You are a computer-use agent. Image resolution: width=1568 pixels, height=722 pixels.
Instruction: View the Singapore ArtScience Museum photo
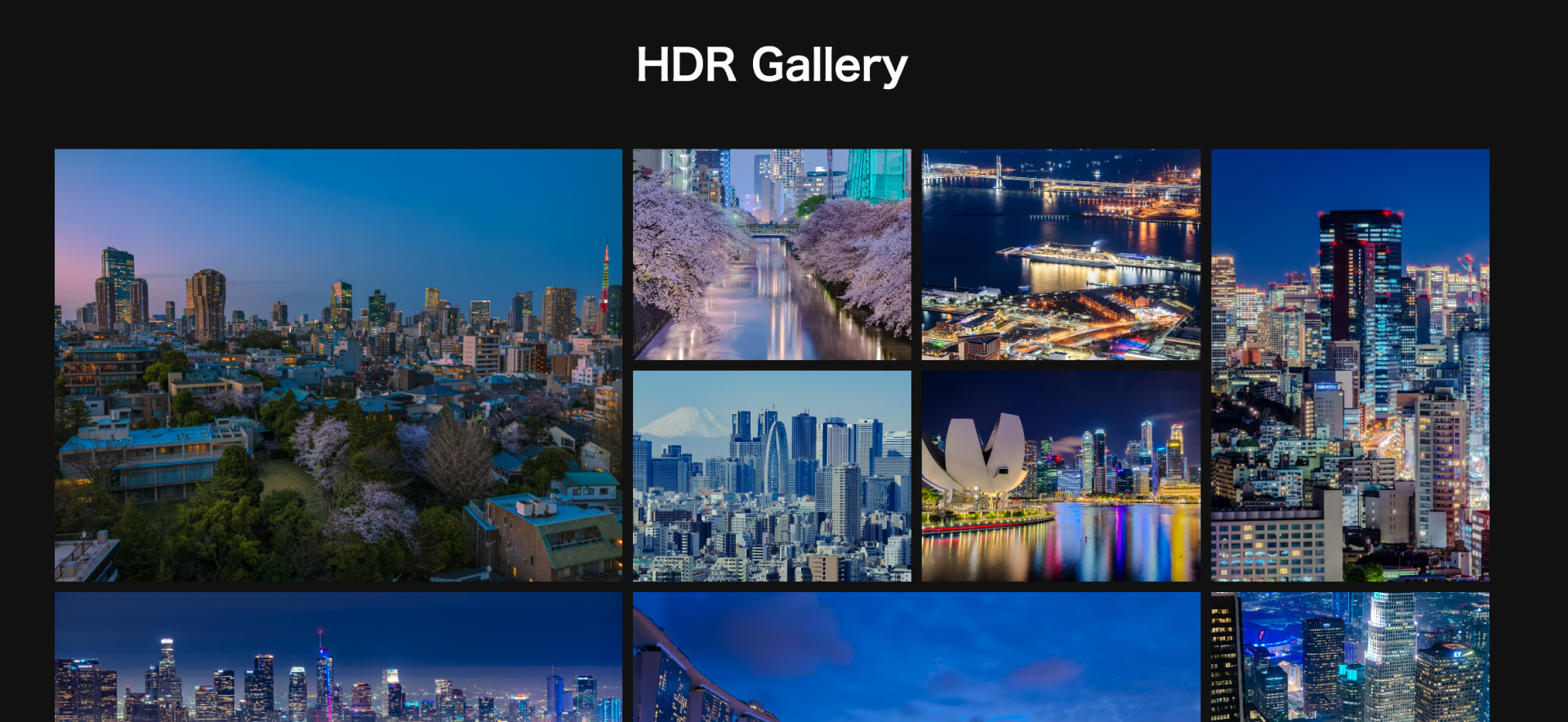(1061, 476)
